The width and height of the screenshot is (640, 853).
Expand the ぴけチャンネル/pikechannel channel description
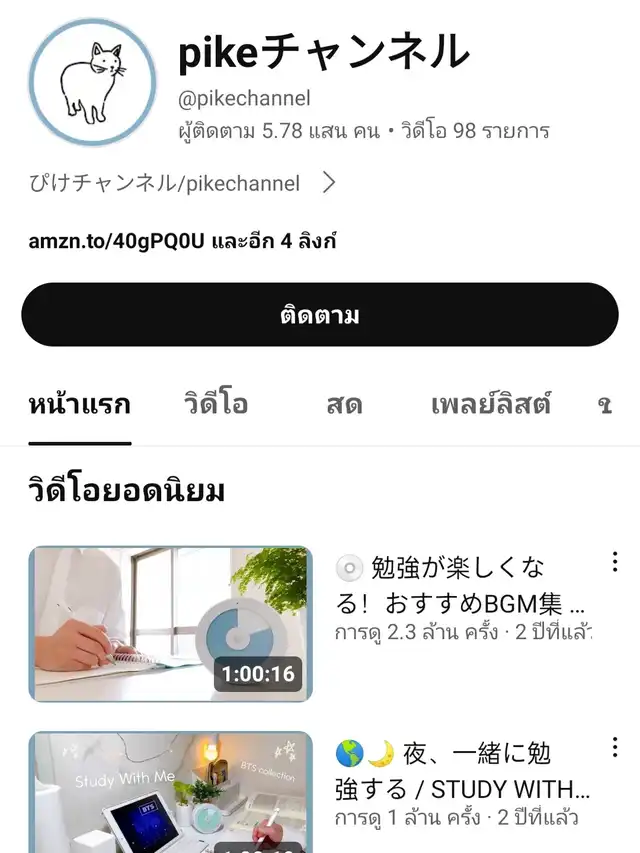pos(180,183)
